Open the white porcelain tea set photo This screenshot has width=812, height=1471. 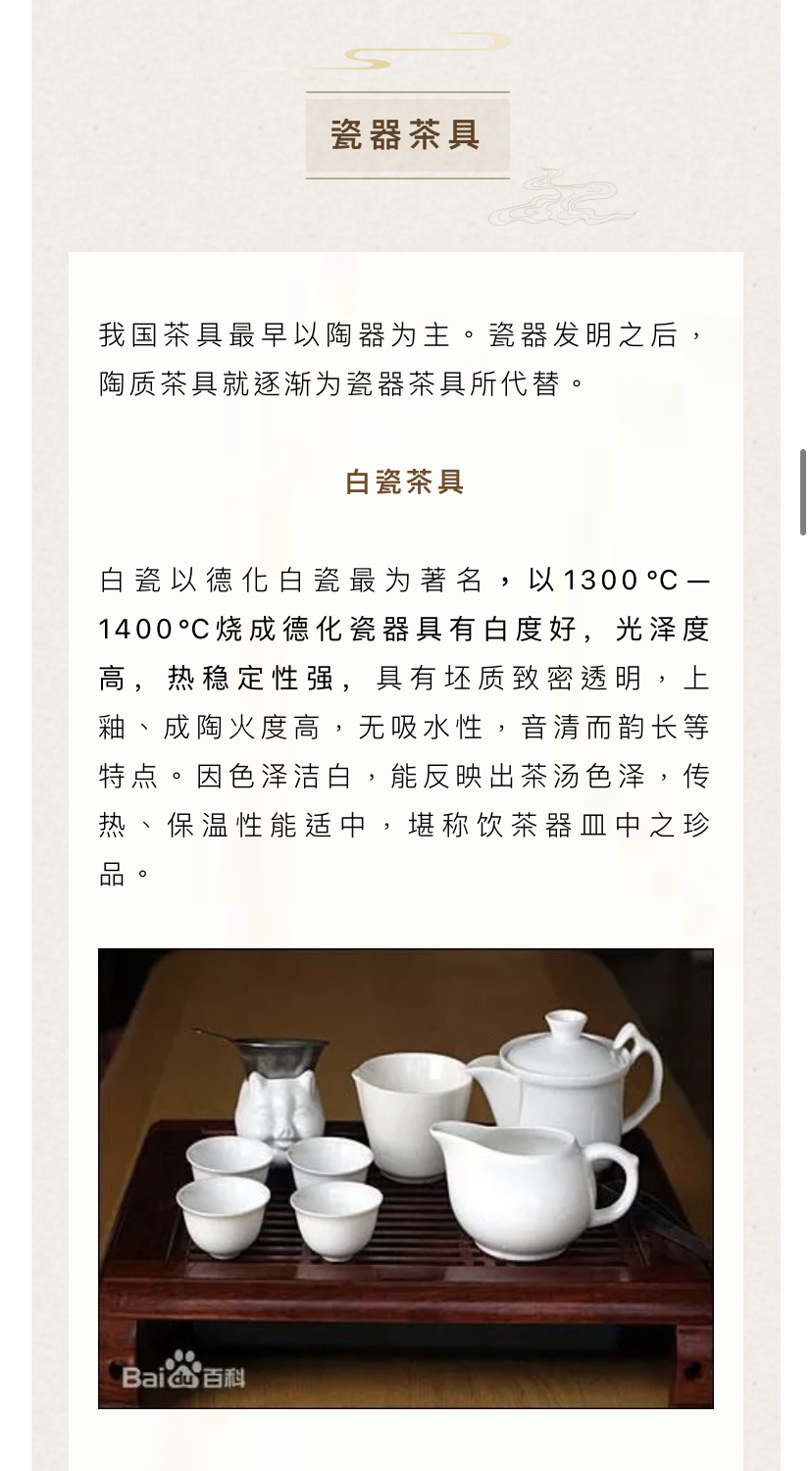tap(405, 1177)
